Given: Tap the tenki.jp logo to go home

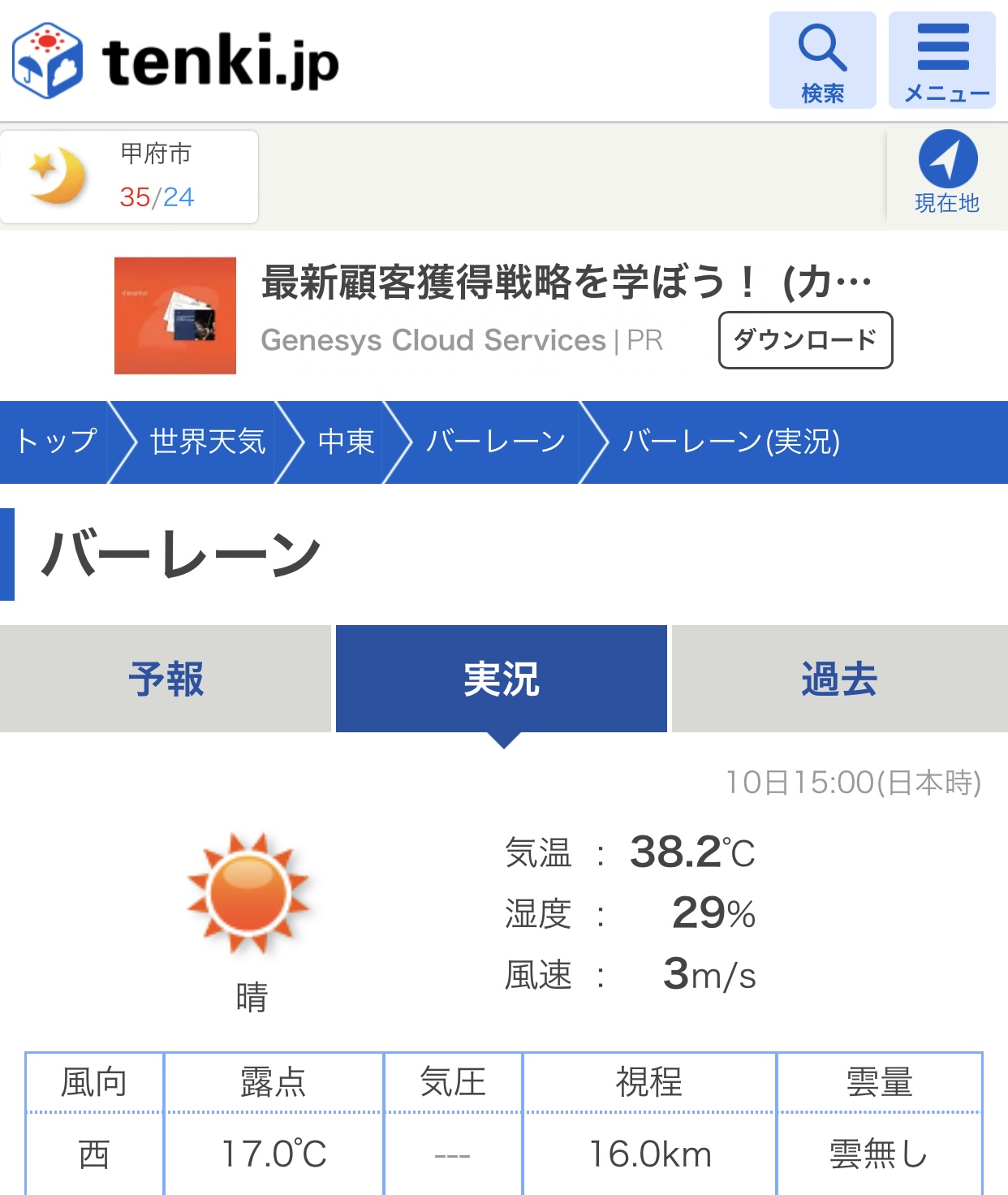Looking at the screenshot, I should 176,61.
